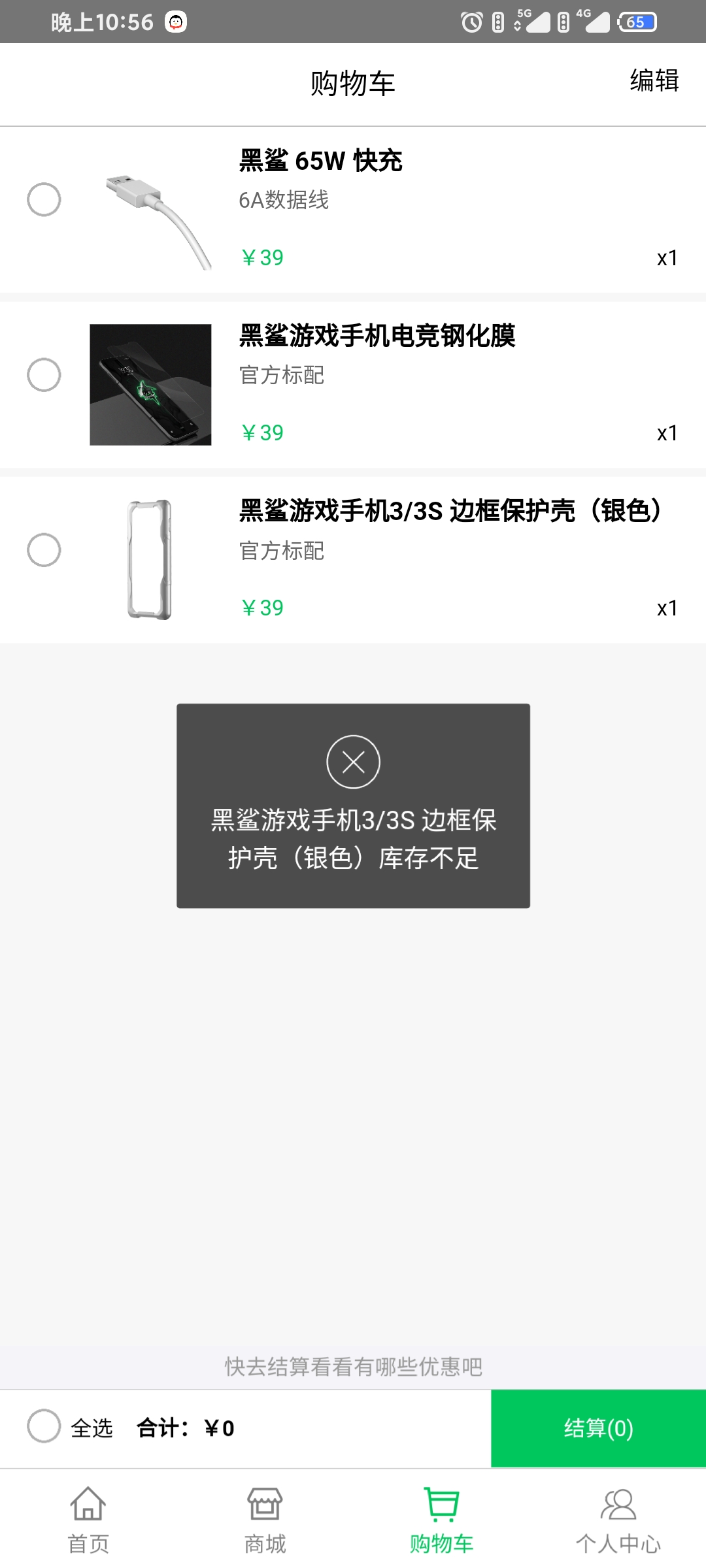Select the 黑鲨游戏手机电竞钢化膜 item
Viewport: 706px width, 1568px height.
click(44, 375)
